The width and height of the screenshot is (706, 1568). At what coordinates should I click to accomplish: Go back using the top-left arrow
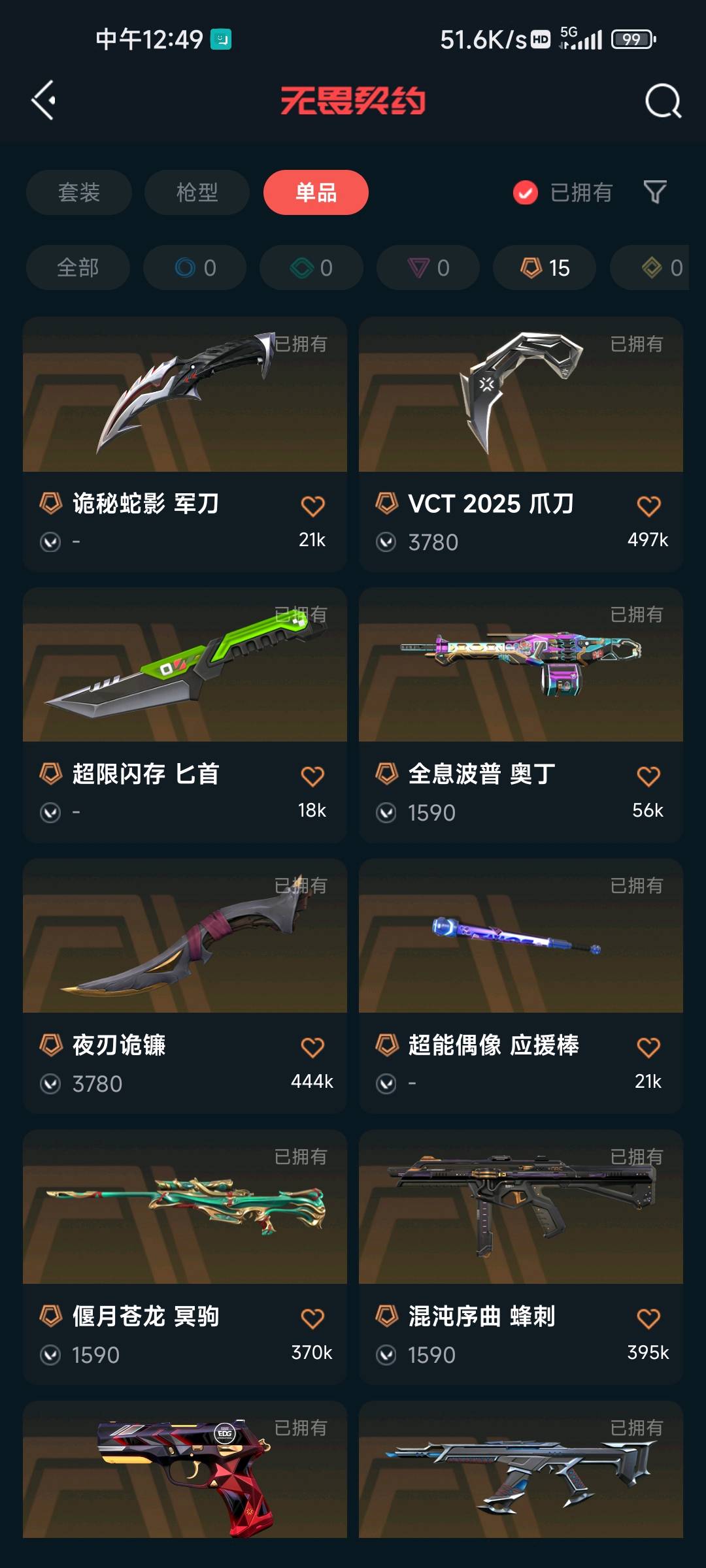tap(44, 101)
